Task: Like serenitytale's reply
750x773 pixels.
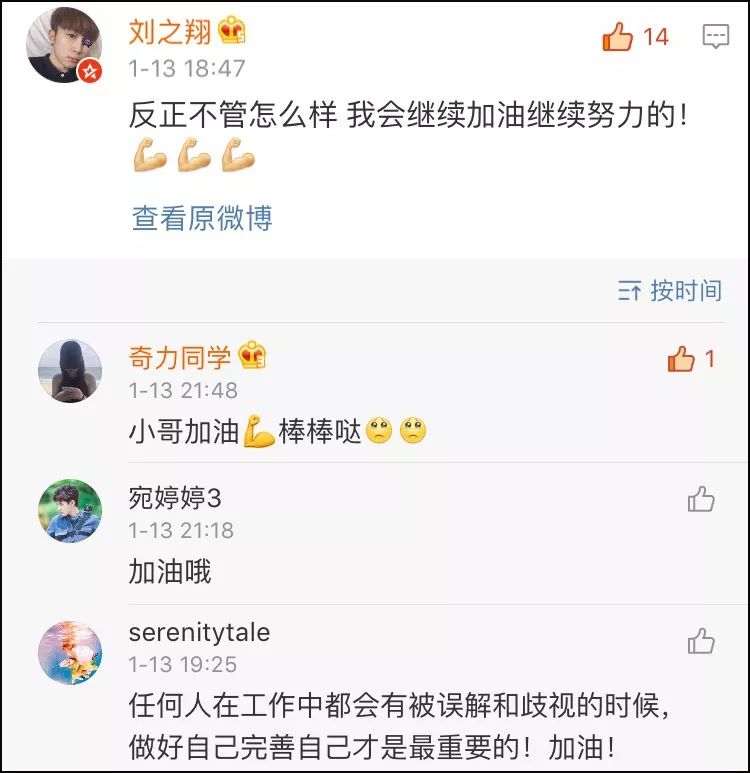Action: [701, 640]
